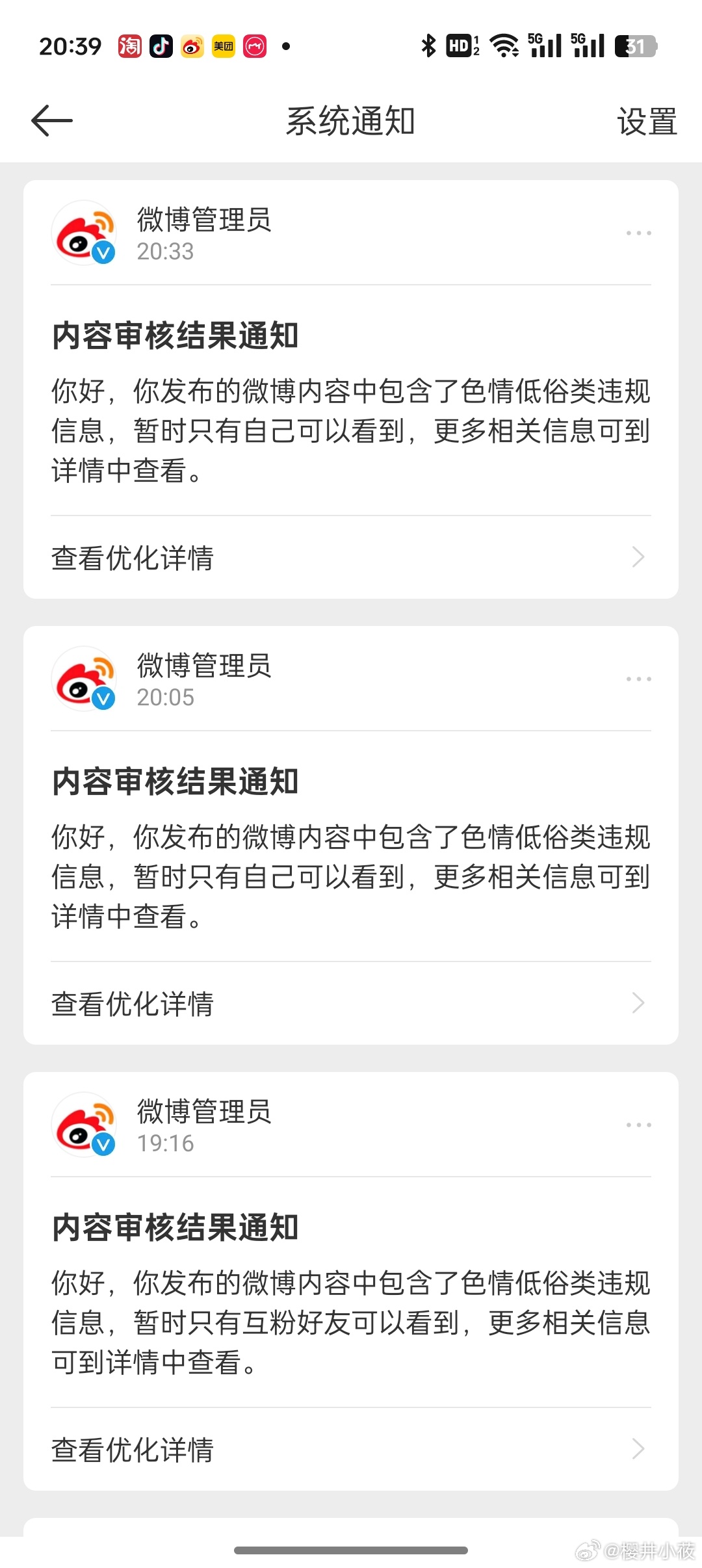The width and height of the screenshot is (702, 1568).
Task: Tap 微博管理员 avatar on the 19:16 notification
Action: (x=84, y=1125)
